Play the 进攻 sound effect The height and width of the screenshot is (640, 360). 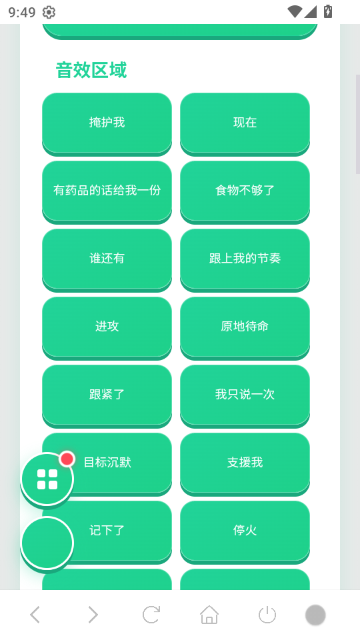pyautogui.click(x=107, y=327)
